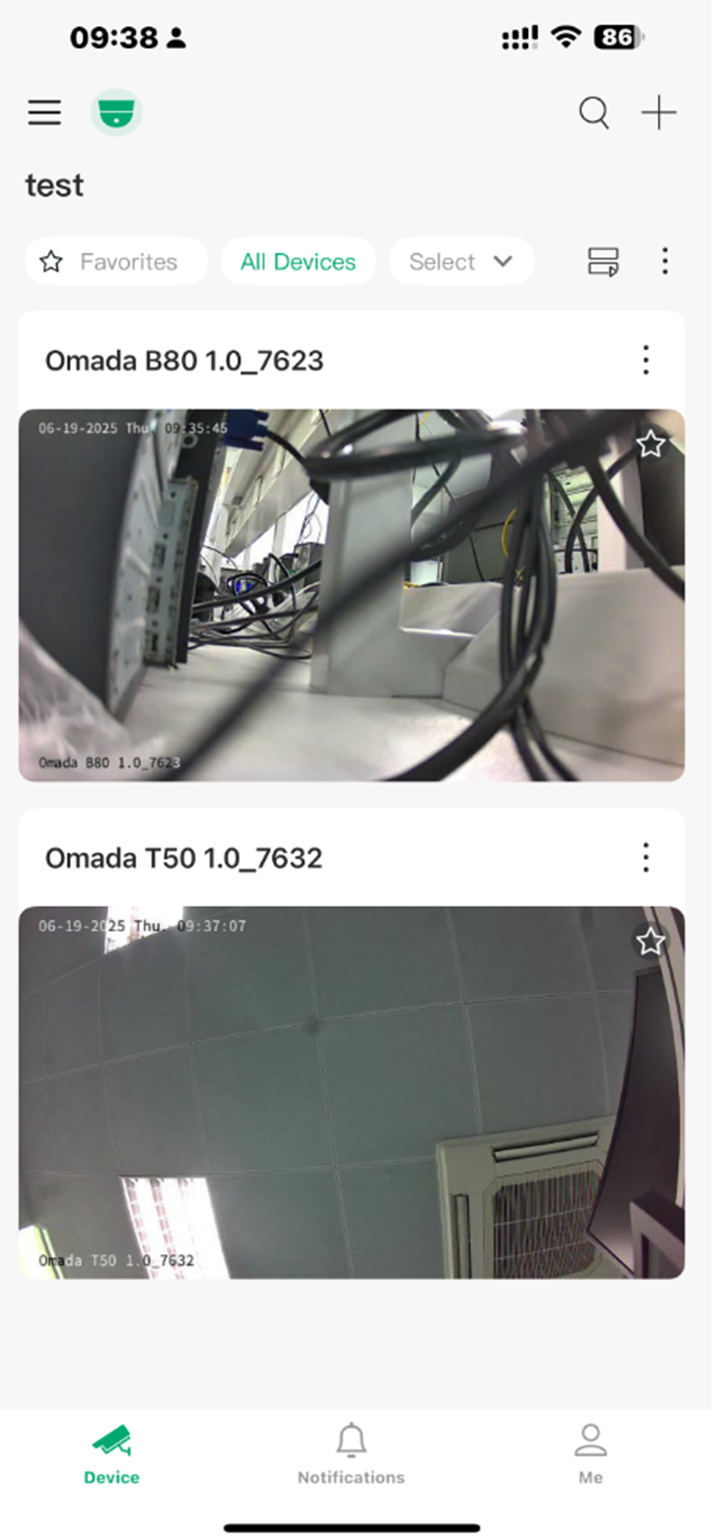Go to the Notifications tab
The image size is (716, 1539).
(351, 1455)
